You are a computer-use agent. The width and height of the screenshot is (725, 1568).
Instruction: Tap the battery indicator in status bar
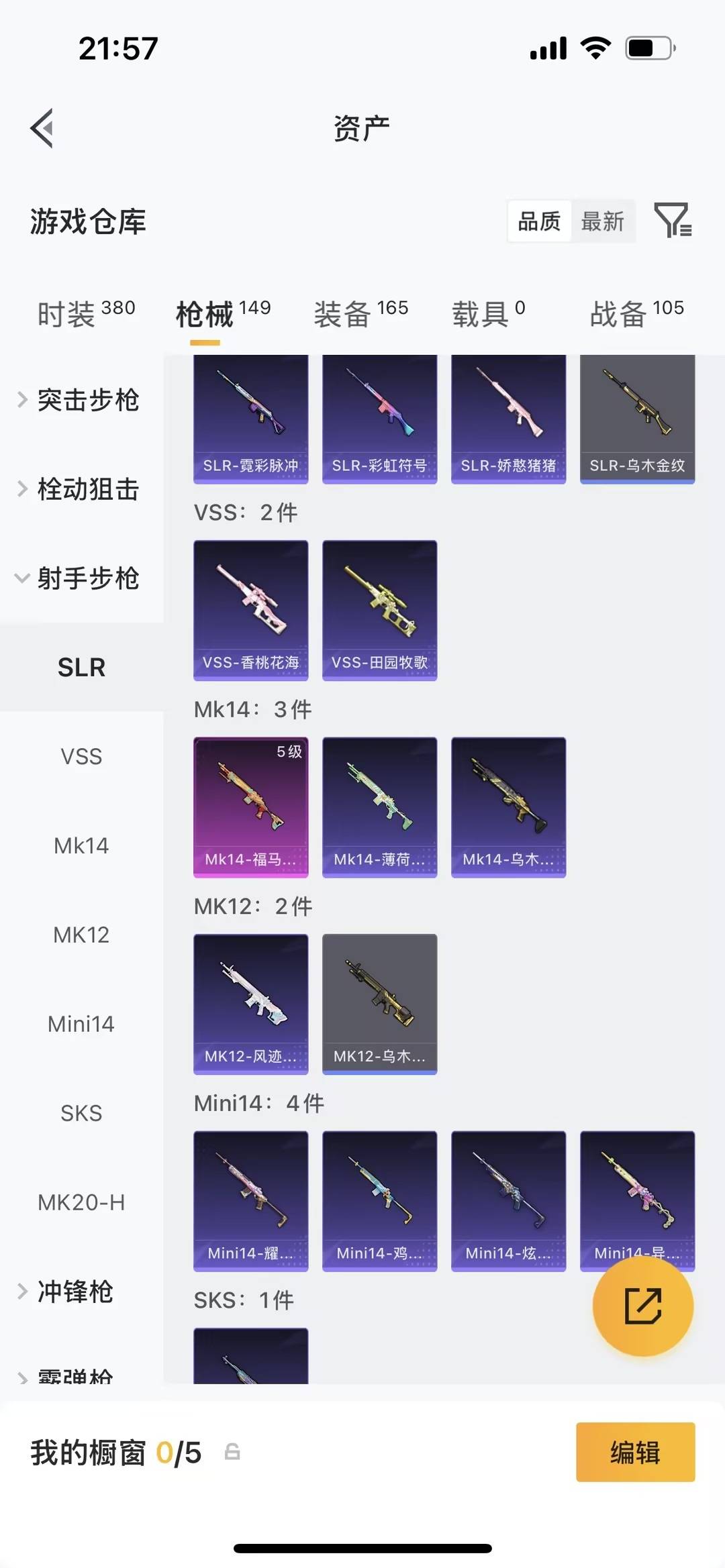646,46
